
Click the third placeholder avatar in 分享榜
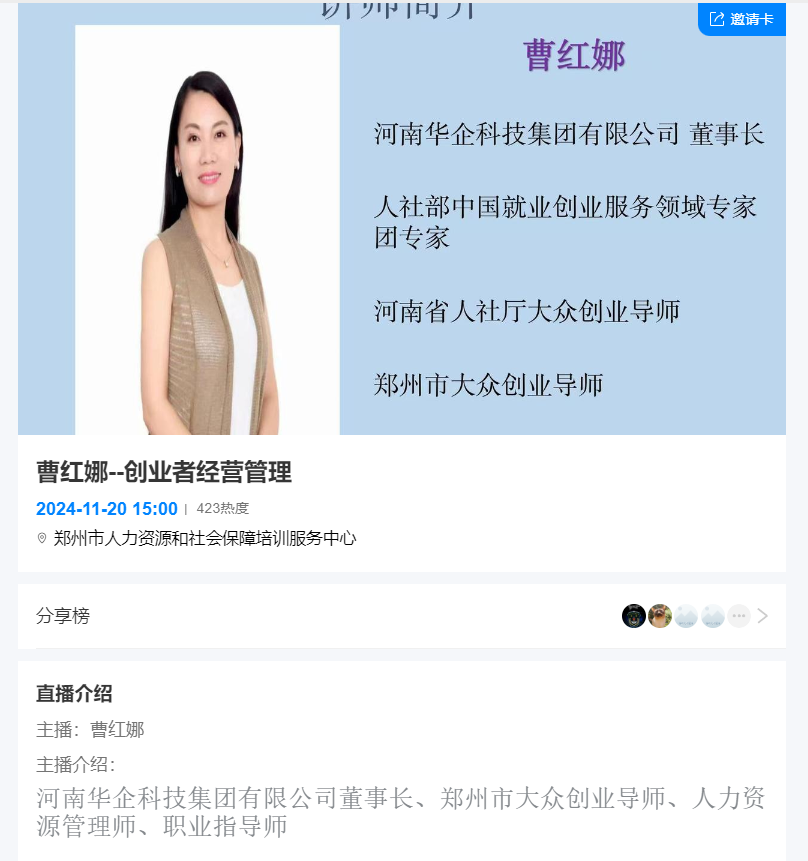click(x=687, y=616)
